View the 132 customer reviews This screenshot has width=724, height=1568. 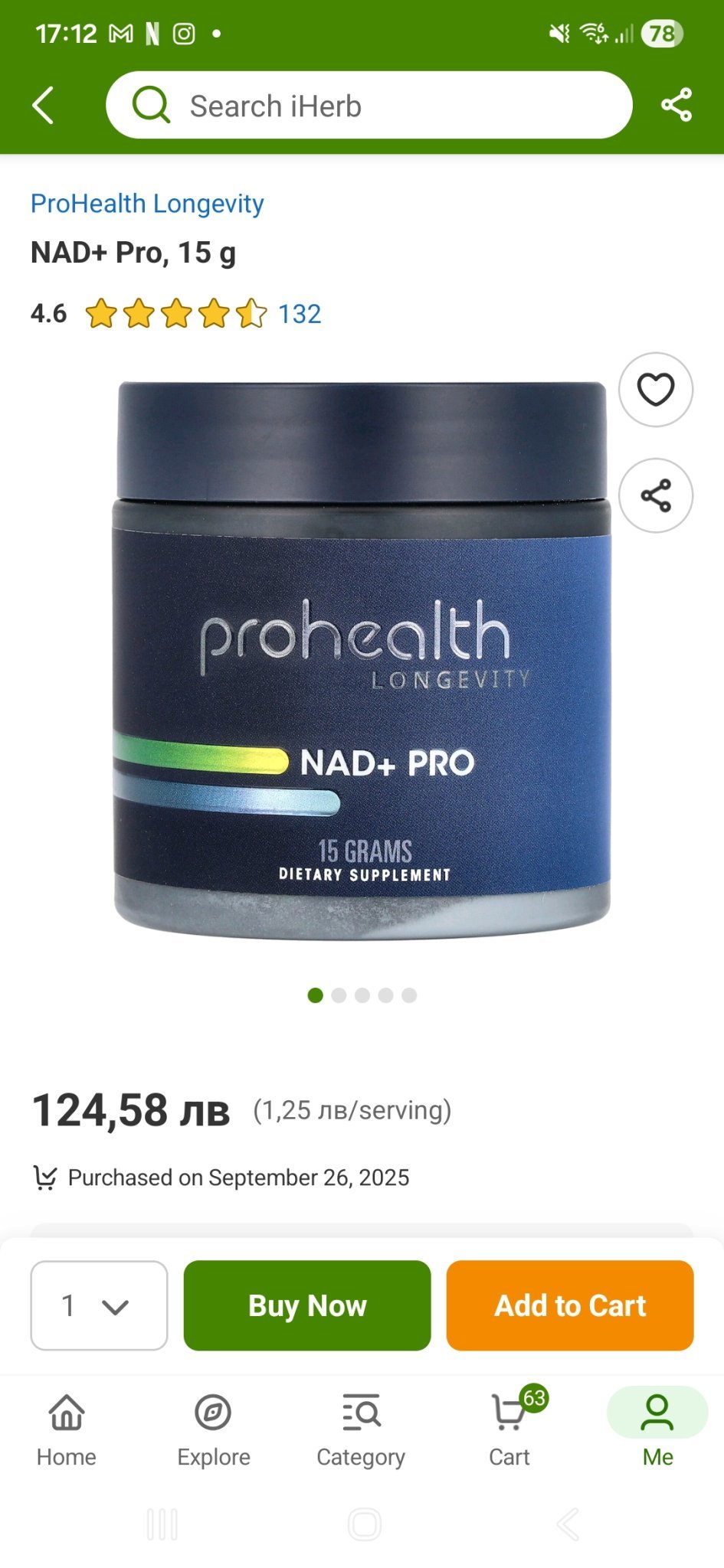(x=299, y=314)
